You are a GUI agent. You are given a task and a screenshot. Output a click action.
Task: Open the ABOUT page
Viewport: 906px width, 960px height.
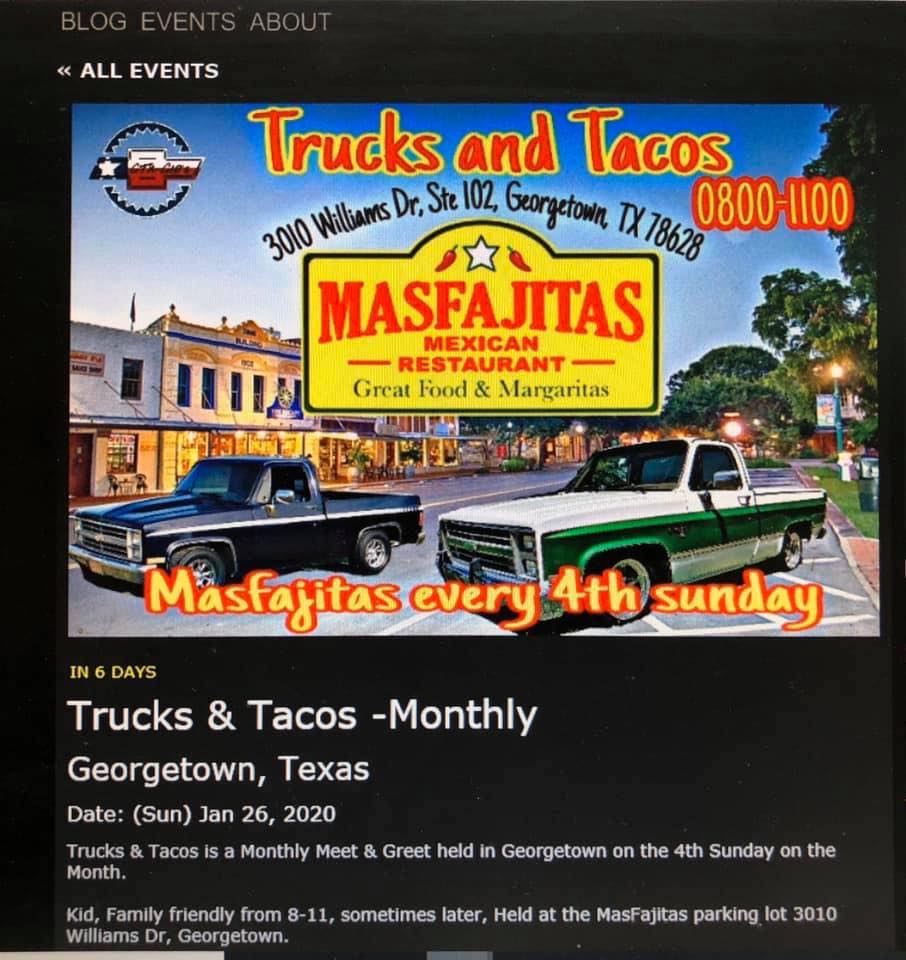(x=290, y=22)
